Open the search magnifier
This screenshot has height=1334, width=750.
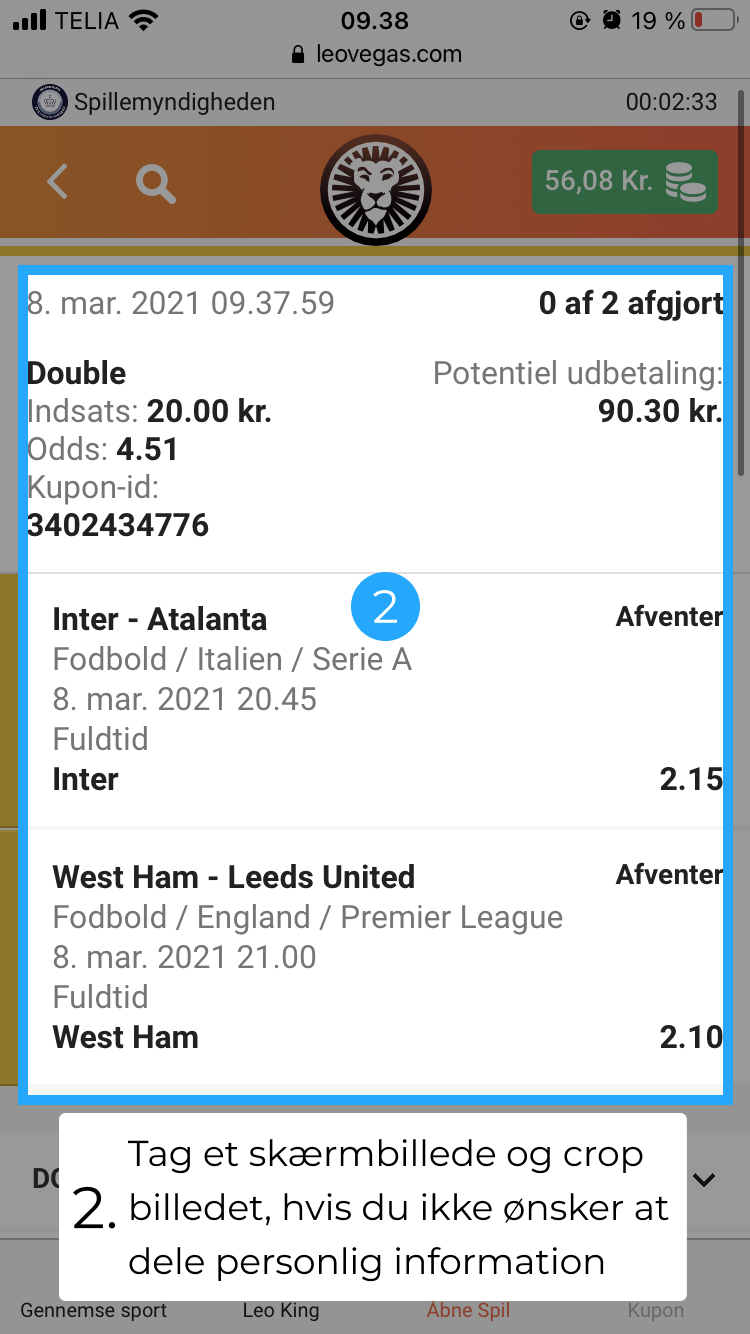point(155,184)
